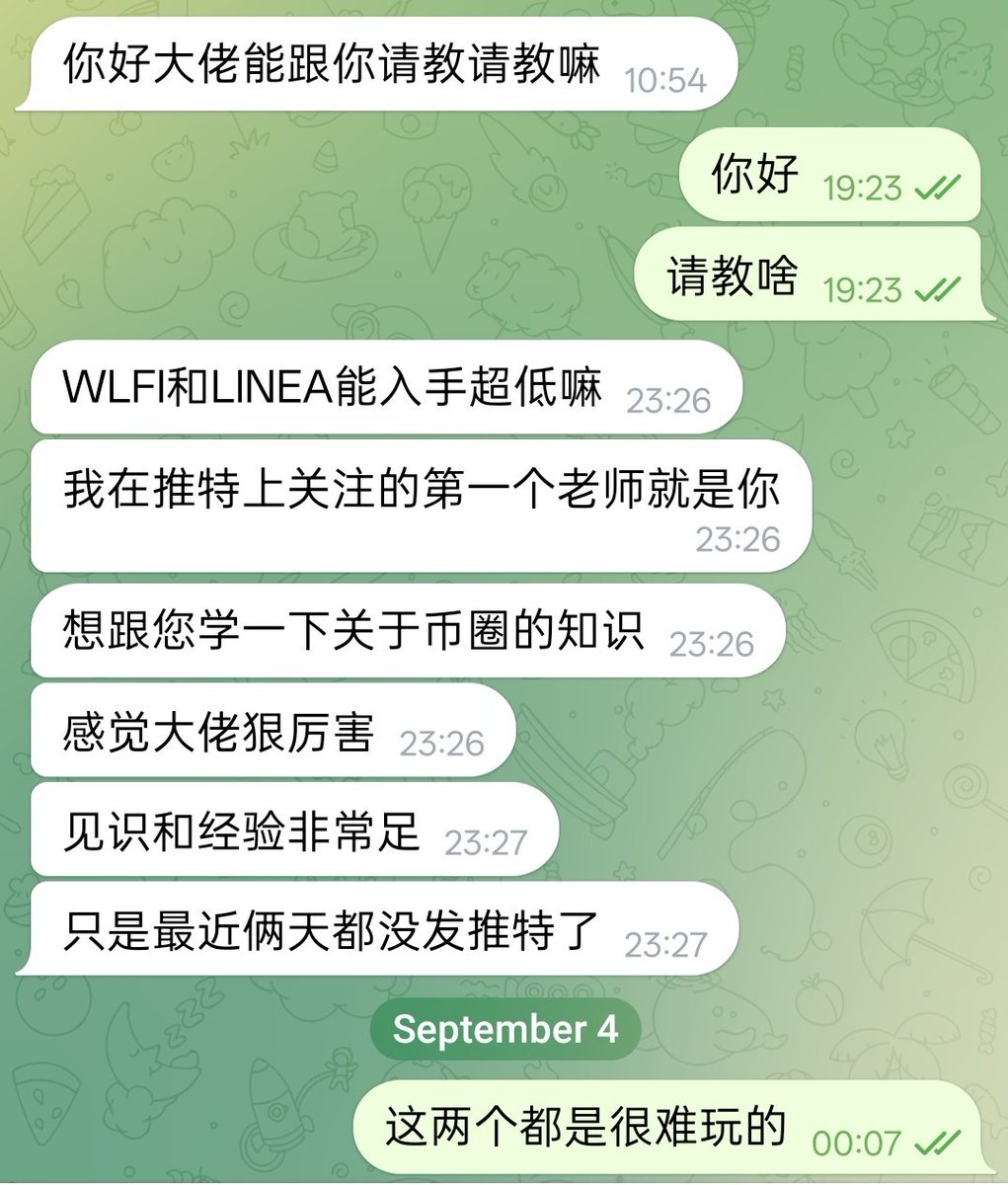The width and height of the screenshot is (1008, 1185).
Task: Tap the 你好大佬能跟你请教请教嘛 message bubble
Action: [385, 65]
